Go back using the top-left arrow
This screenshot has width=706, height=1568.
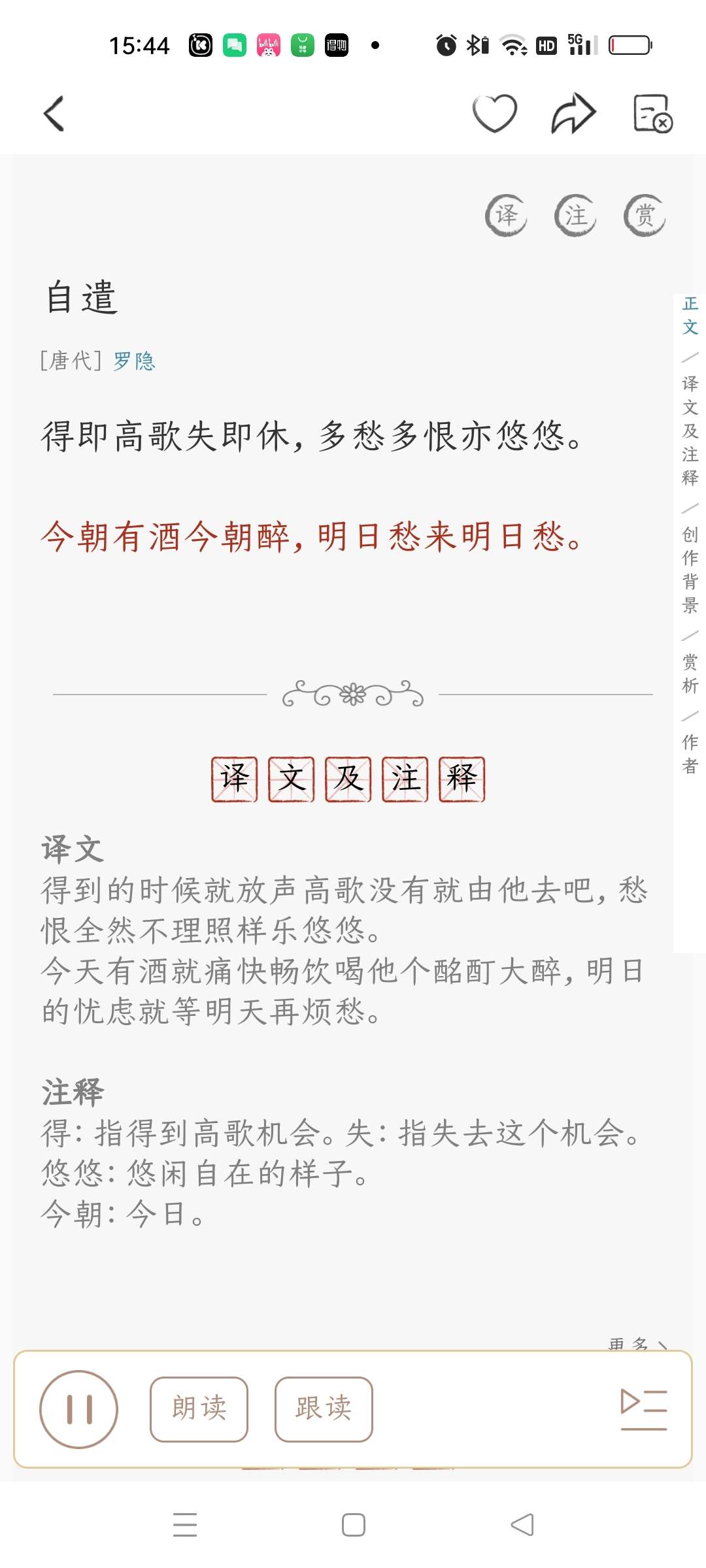[54, 114]
